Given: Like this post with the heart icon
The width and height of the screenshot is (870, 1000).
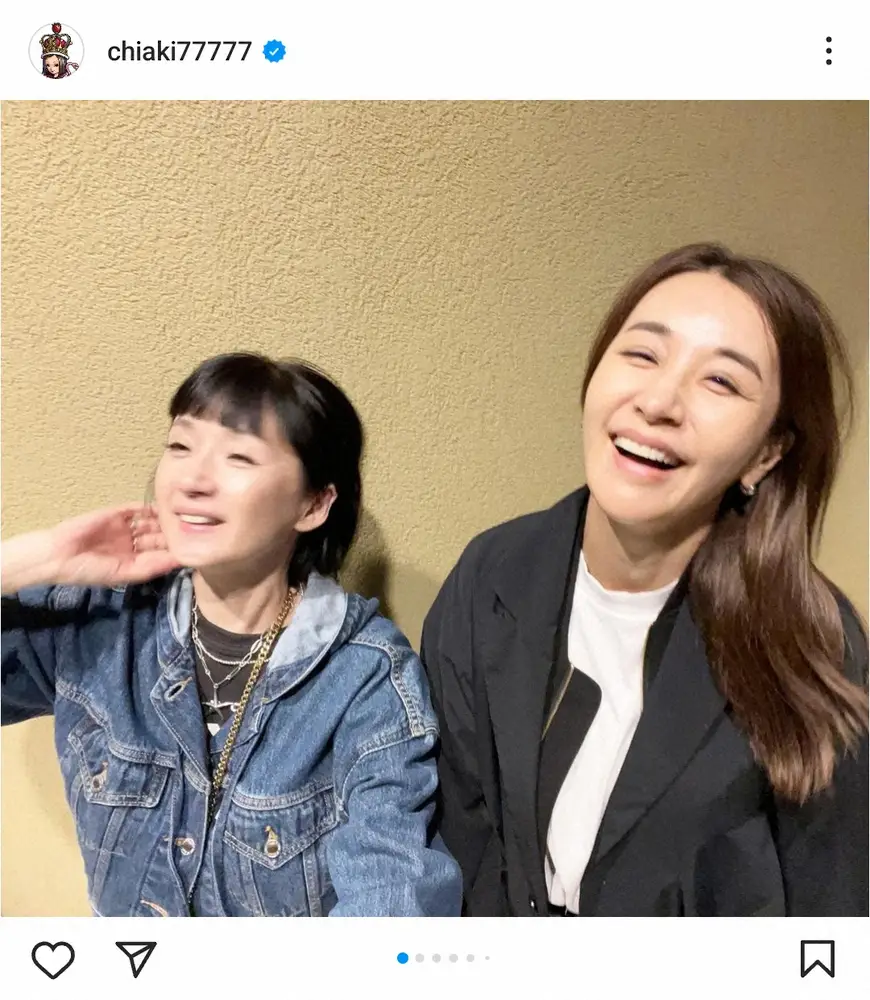Looking at the screenshot, I should point(53,958).
